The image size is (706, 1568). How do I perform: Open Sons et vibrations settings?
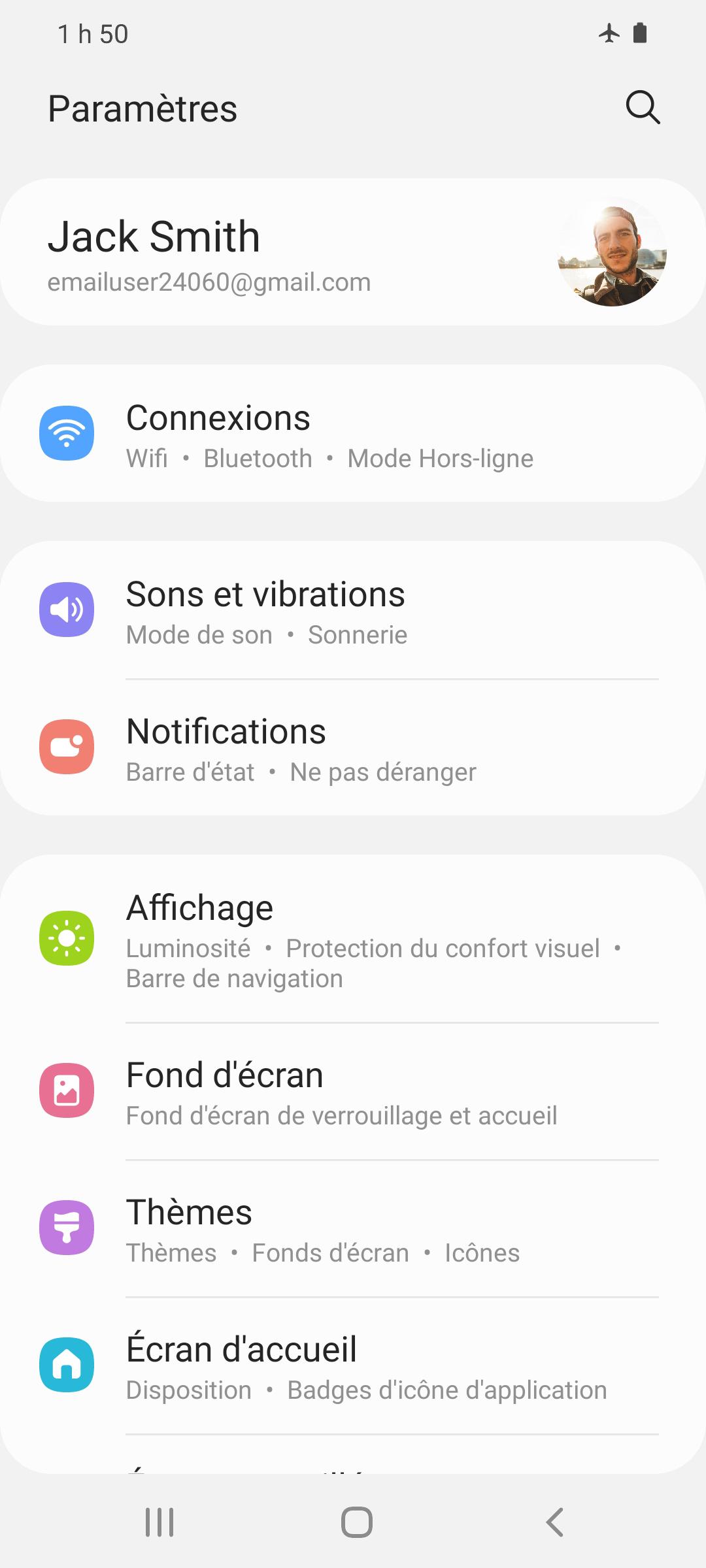click(353, 610)
